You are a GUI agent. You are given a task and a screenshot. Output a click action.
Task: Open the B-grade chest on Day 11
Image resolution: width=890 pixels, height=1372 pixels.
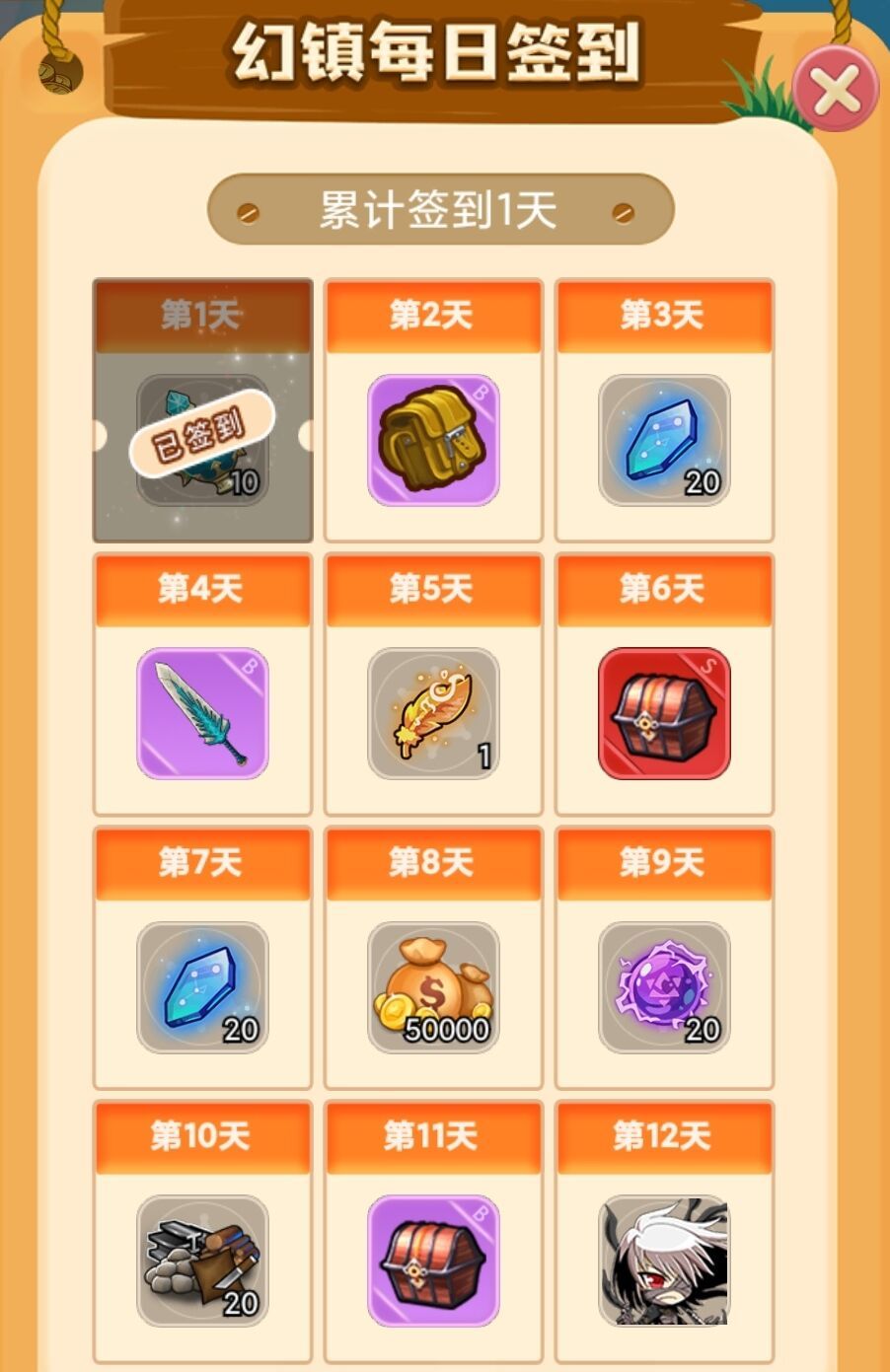432,1263
